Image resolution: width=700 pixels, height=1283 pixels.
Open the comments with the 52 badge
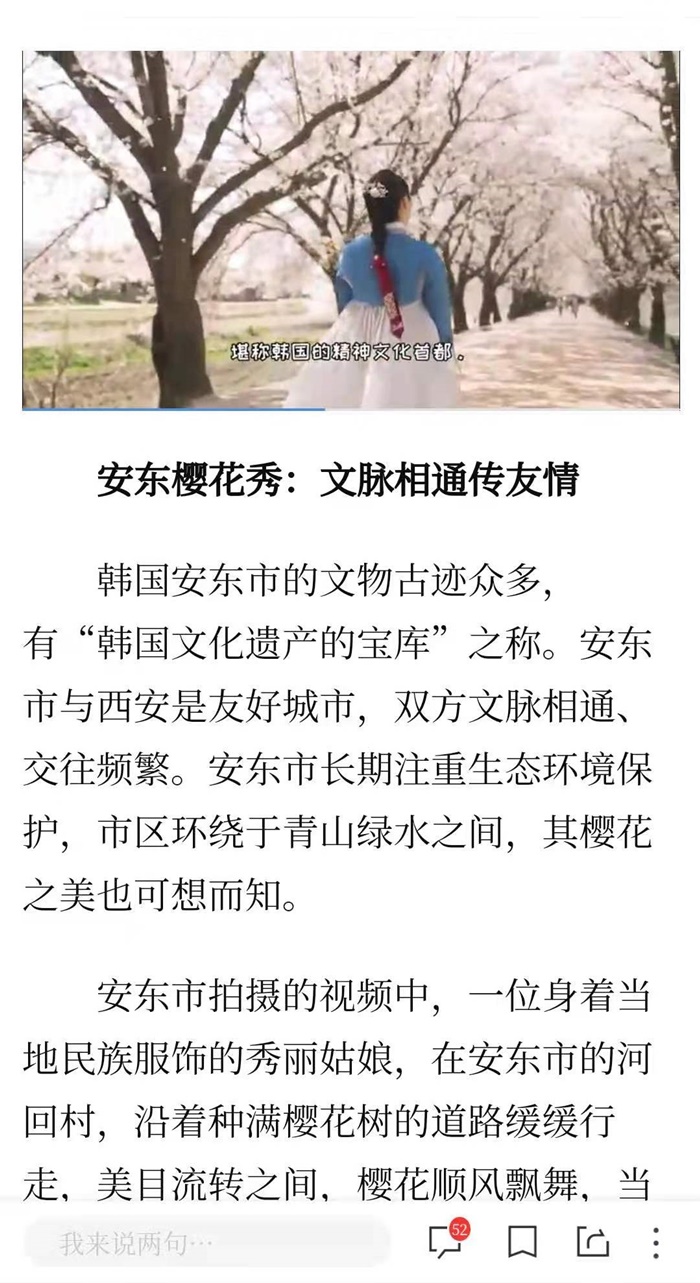tap(446, 1242)
